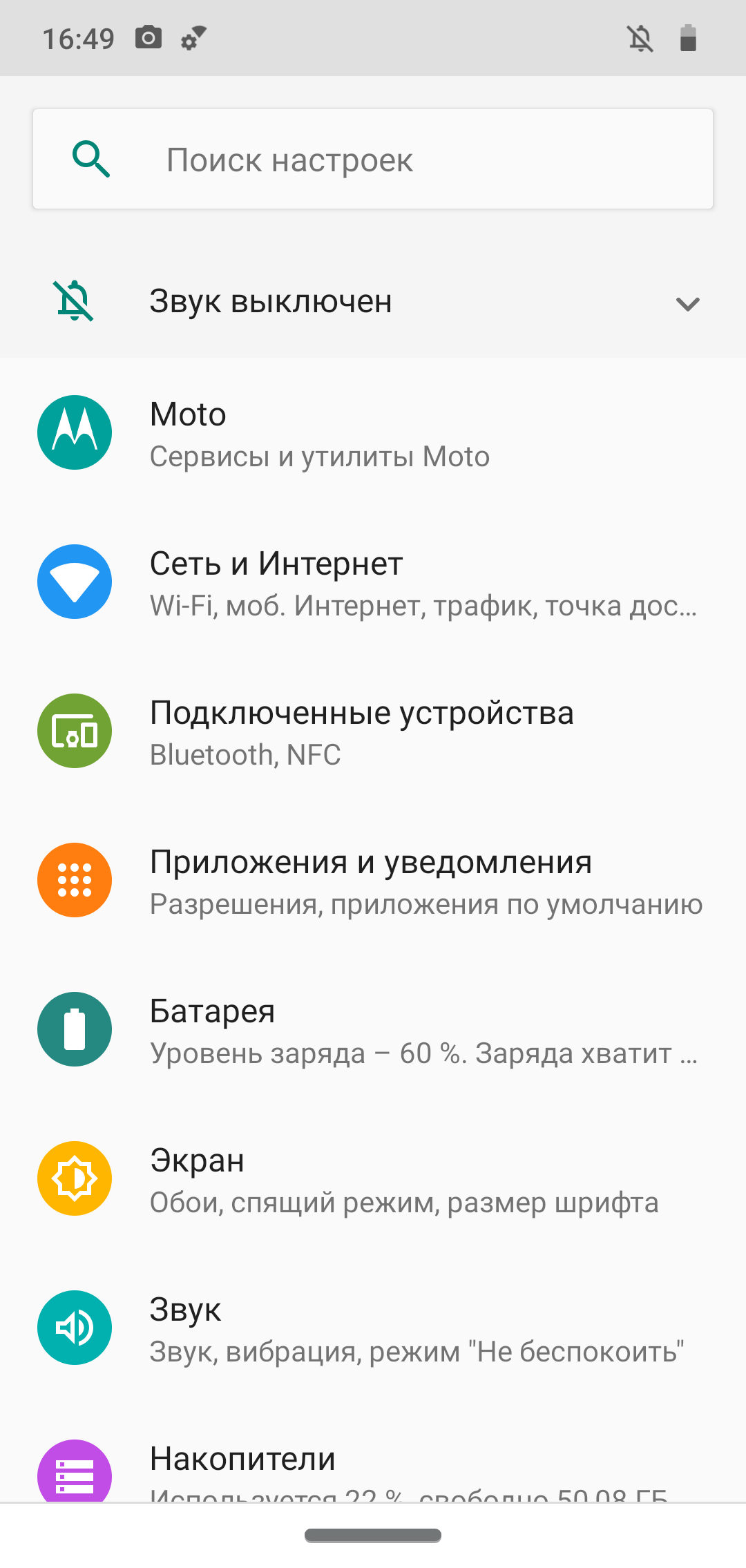Select the "Звук" settings row
The height and width of the screenshot is (1568, 746).
(x=373, y=1329)
